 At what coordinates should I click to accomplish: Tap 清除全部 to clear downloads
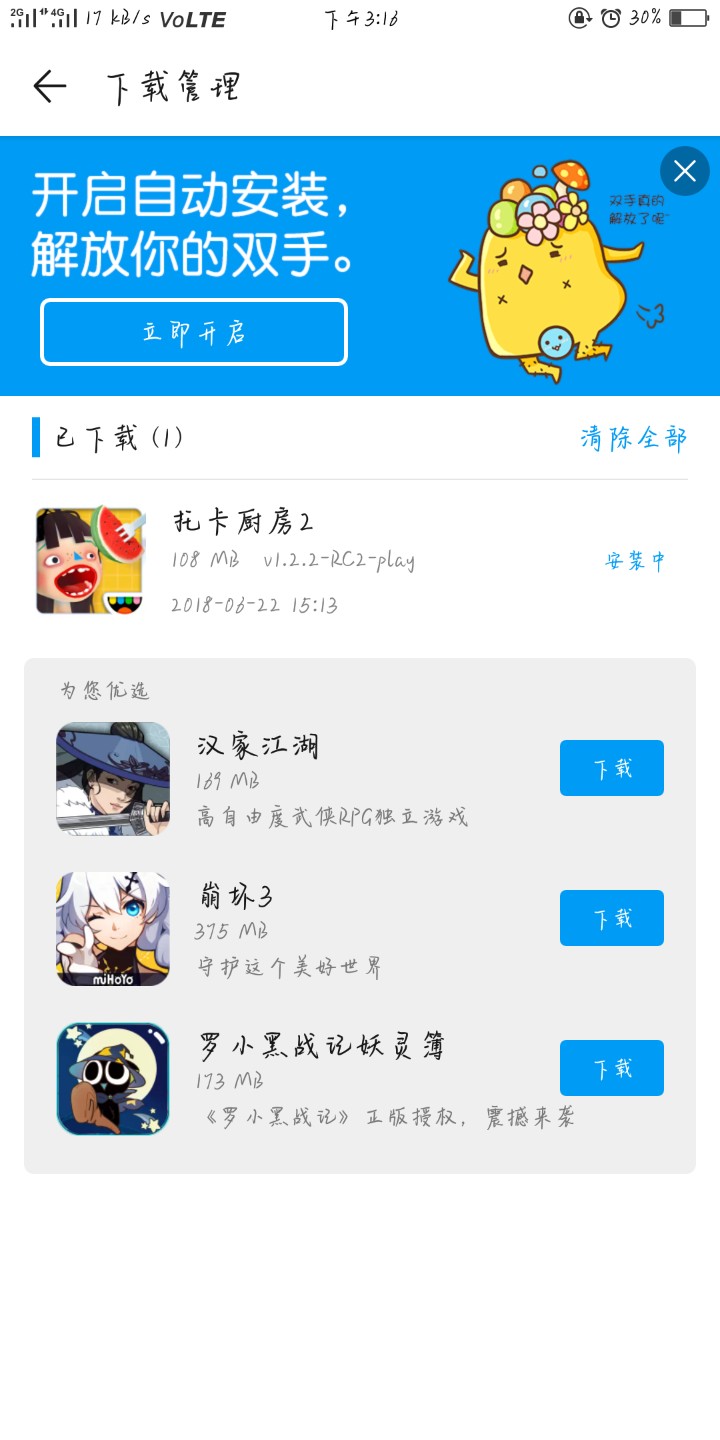click(633, 438)
